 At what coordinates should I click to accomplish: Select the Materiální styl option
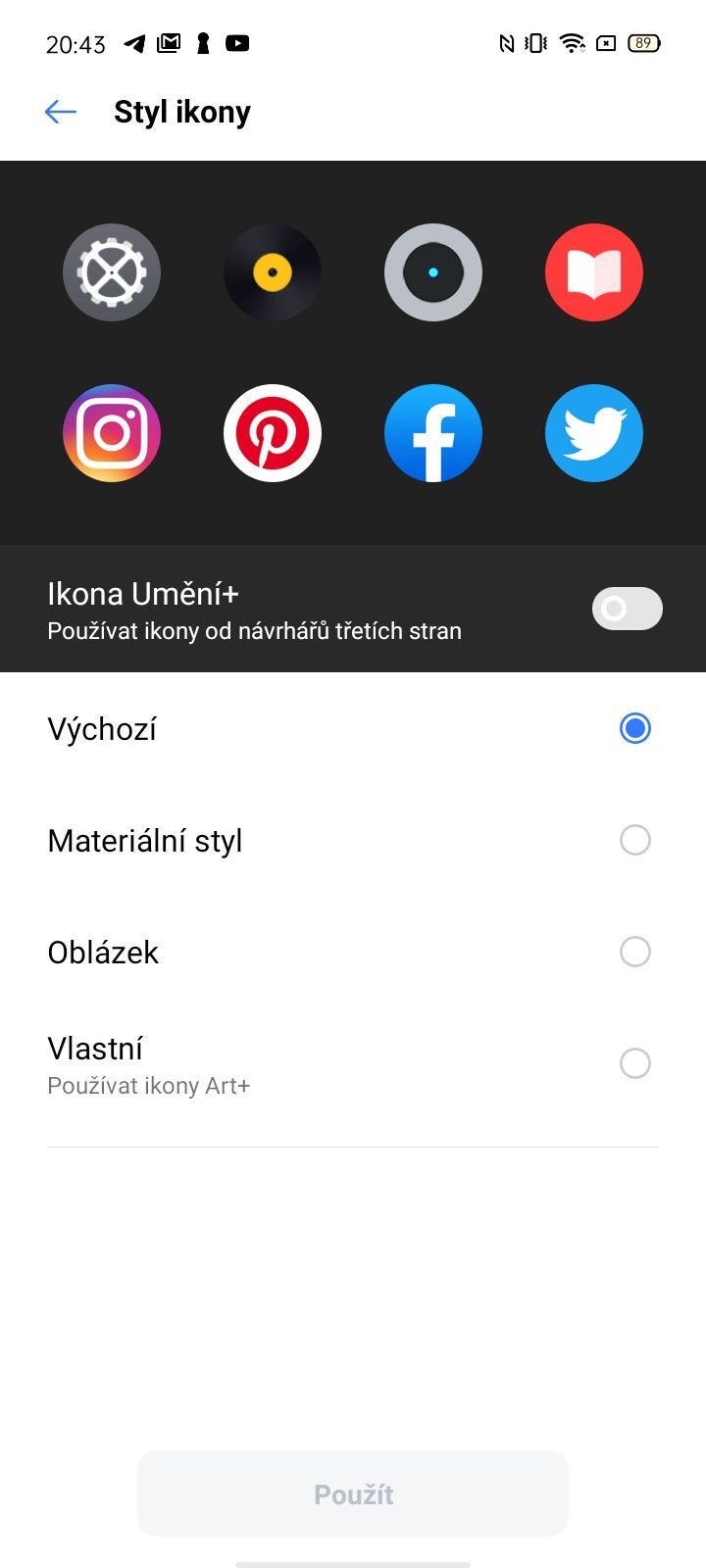tap(635, 840)
